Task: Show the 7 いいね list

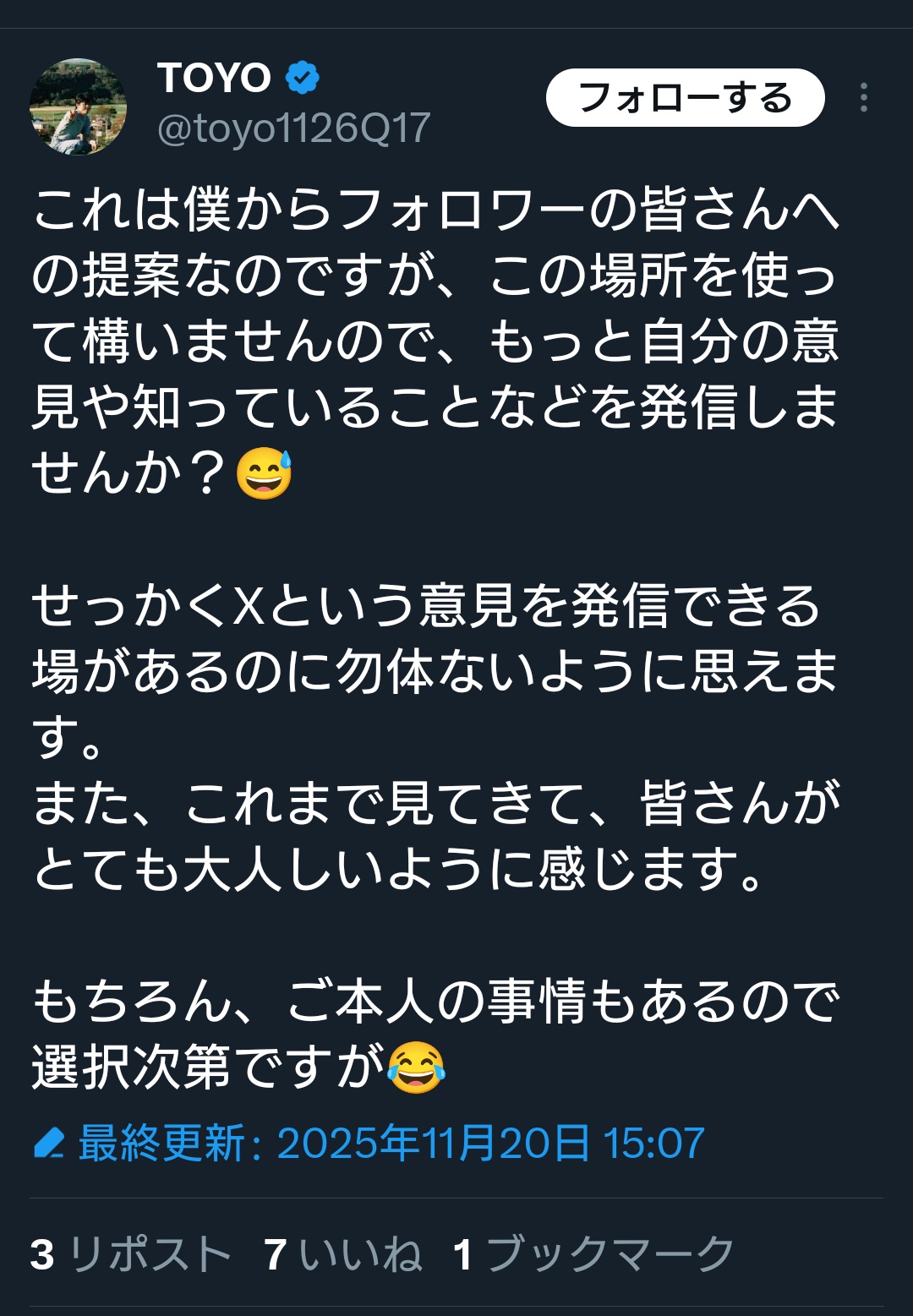Action: [x=342, y=1253]
